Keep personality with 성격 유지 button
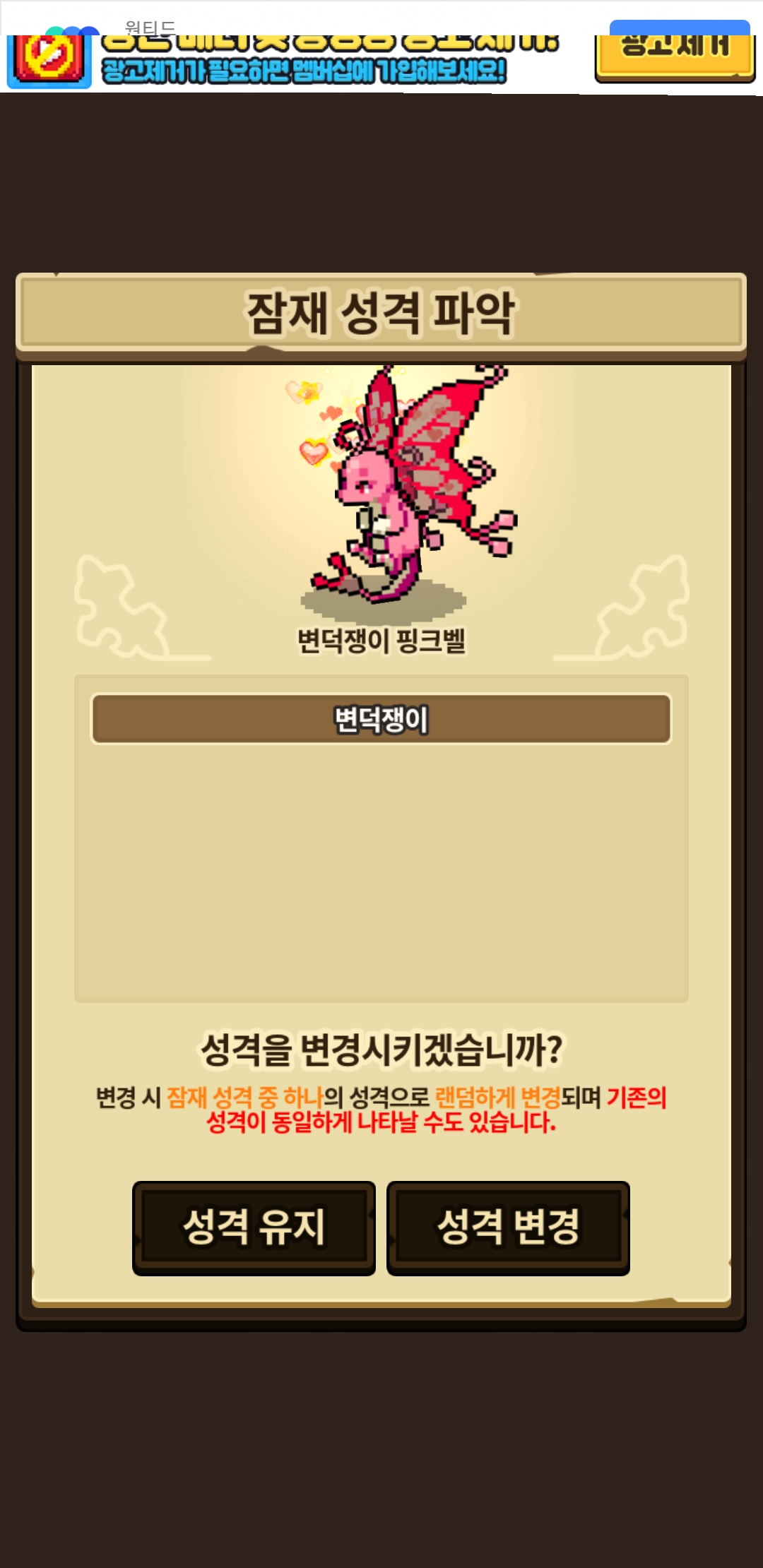Image resolution: width=763 pixels, height=1568 pixels. [x=254, y=1227]
